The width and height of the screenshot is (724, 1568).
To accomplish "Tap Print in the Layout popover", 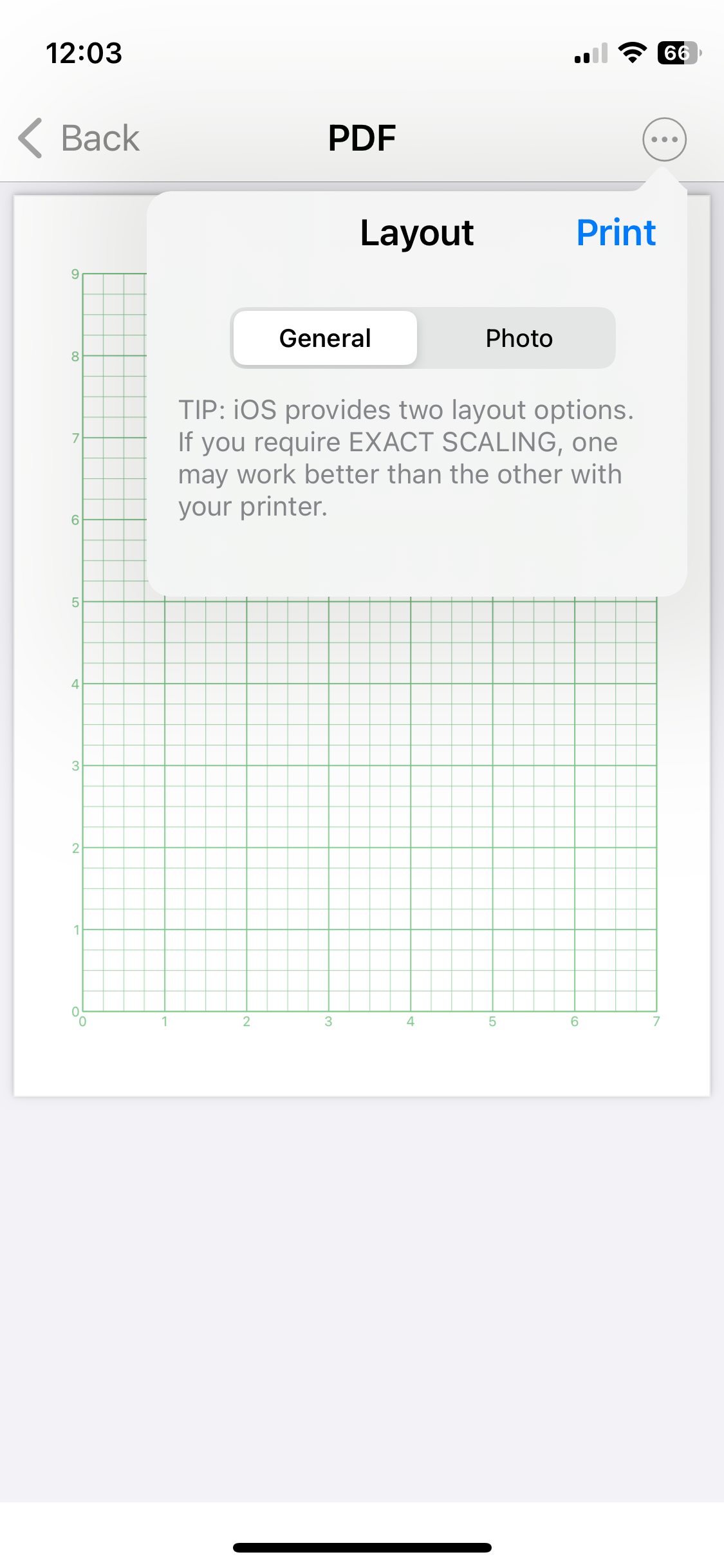I will pyautogui.click(x=615, y=232).
